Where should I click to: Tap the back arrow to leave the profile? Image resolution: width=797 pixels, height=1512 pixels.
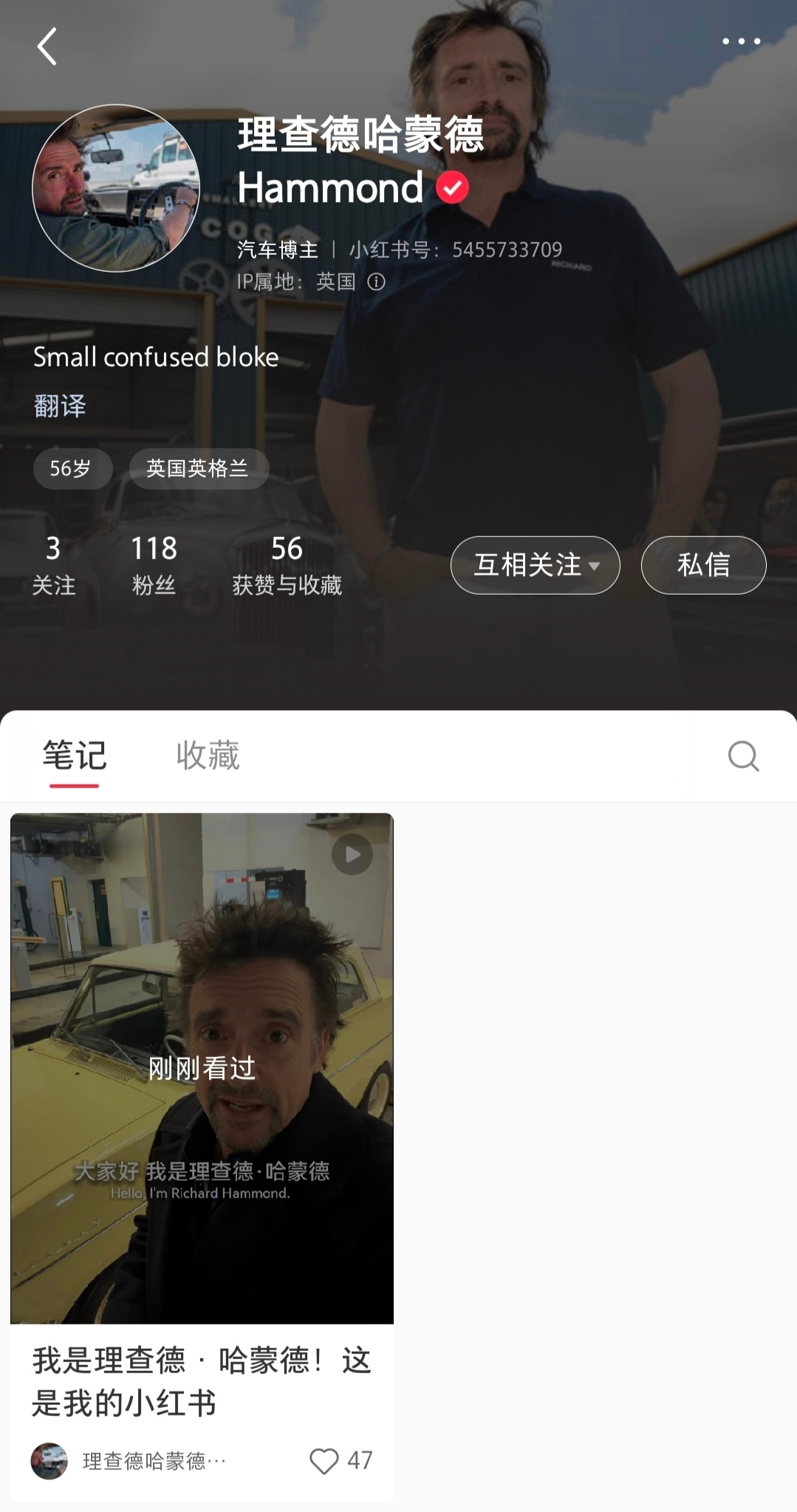click(x=47, y=44)
